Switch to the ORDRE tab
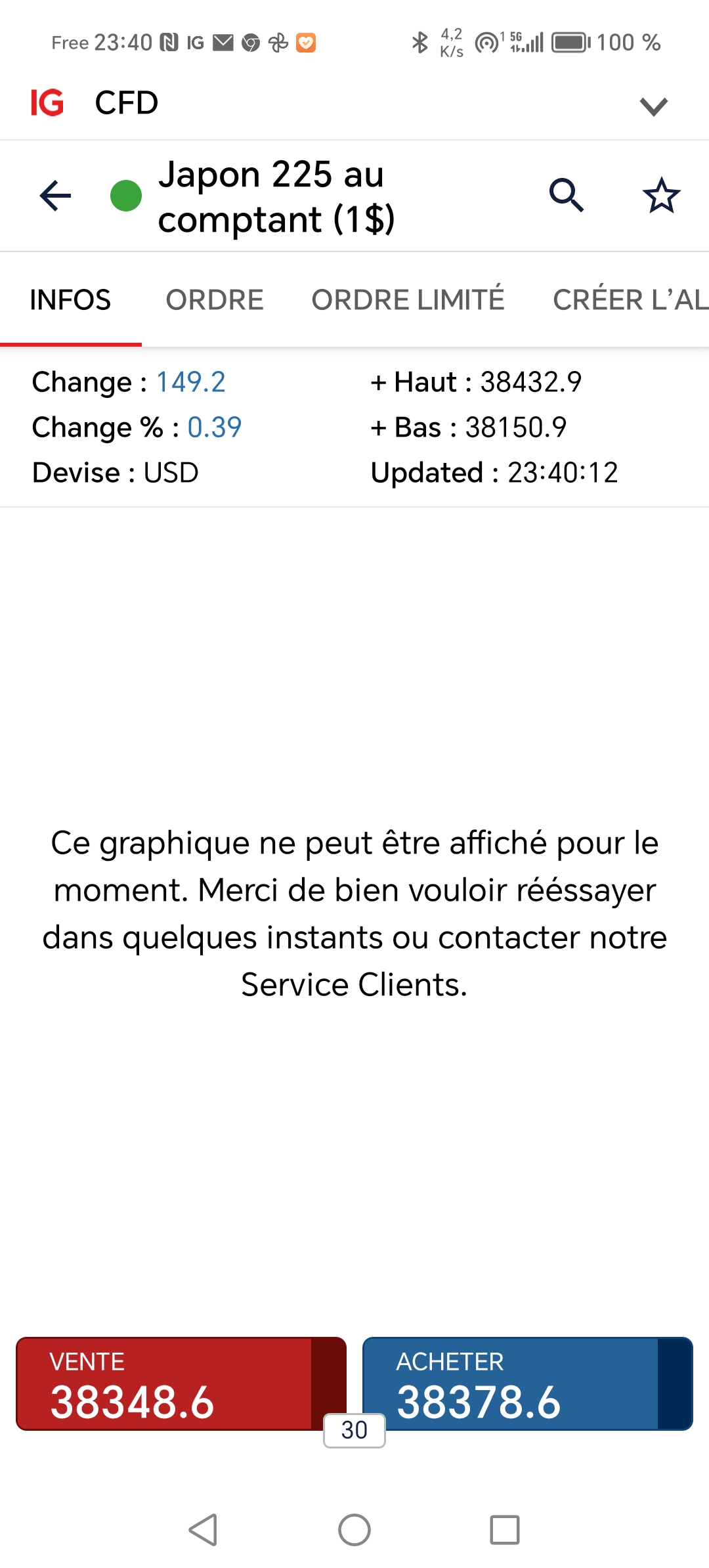Screen dimensions: 709x1568 tap(215, 300)
